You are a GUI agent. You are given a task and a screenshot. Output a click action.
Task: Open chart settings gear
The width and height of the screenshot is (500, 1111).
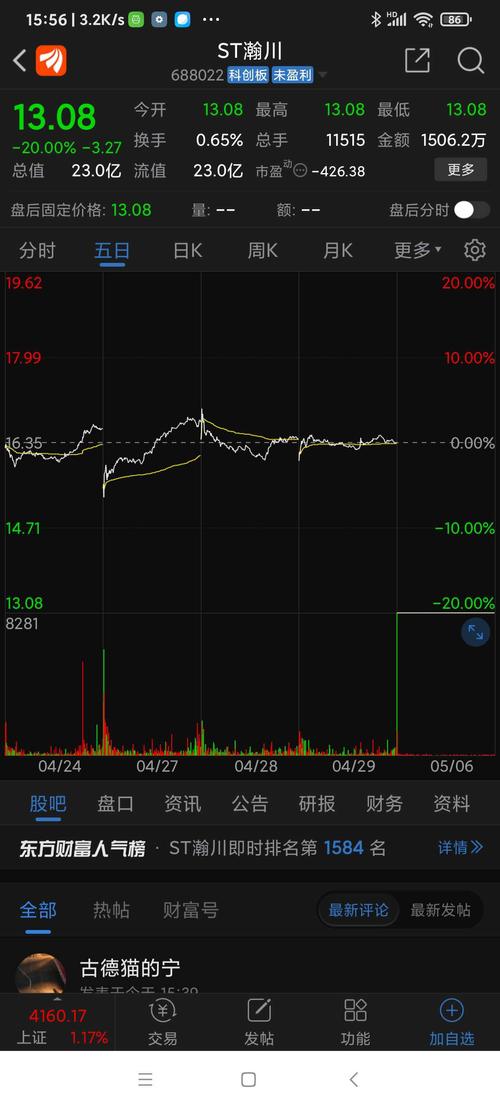pyautogui.click(x=475, y=250)
